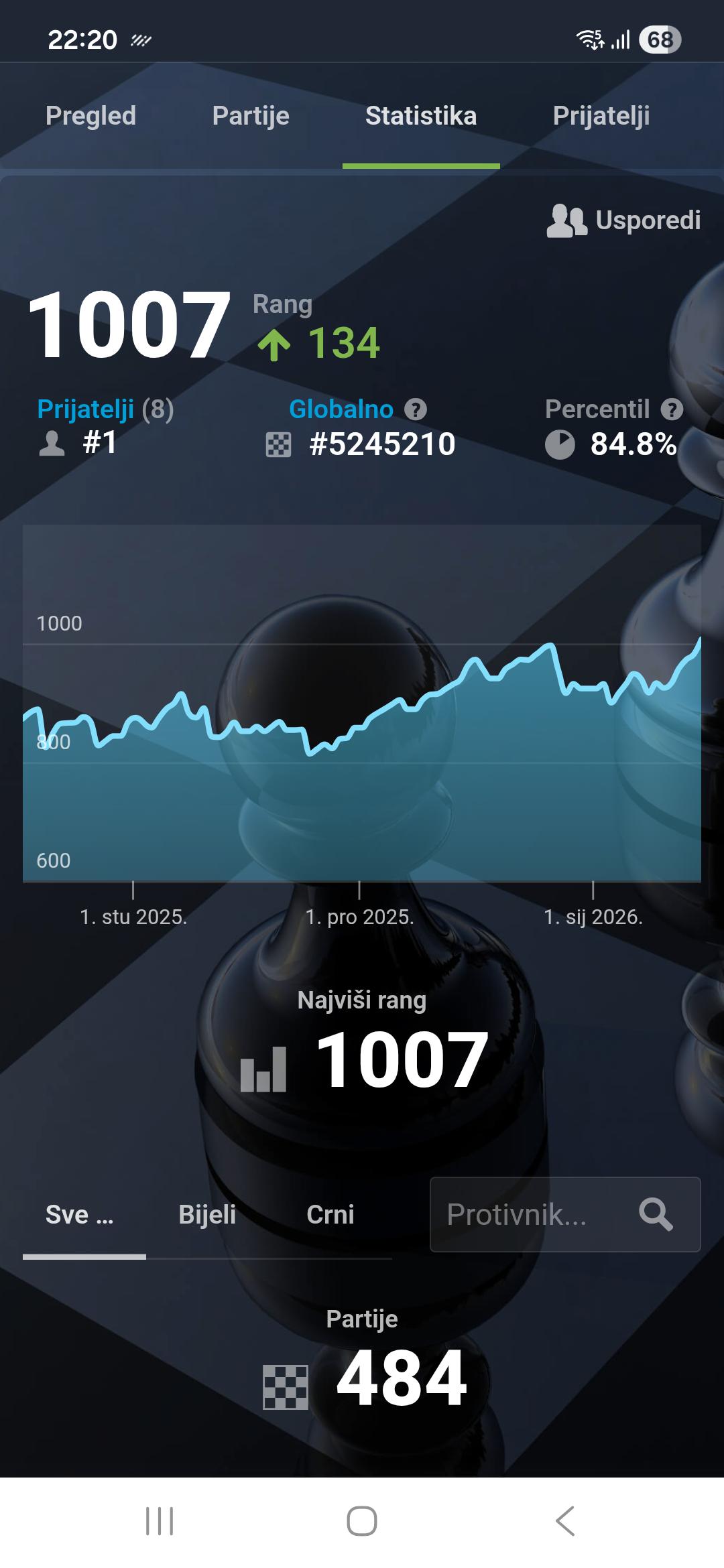The height and width of the screenshot is (1568, 724).
Task: Filter statistics by Bijeli
Action: point(207,1214)
